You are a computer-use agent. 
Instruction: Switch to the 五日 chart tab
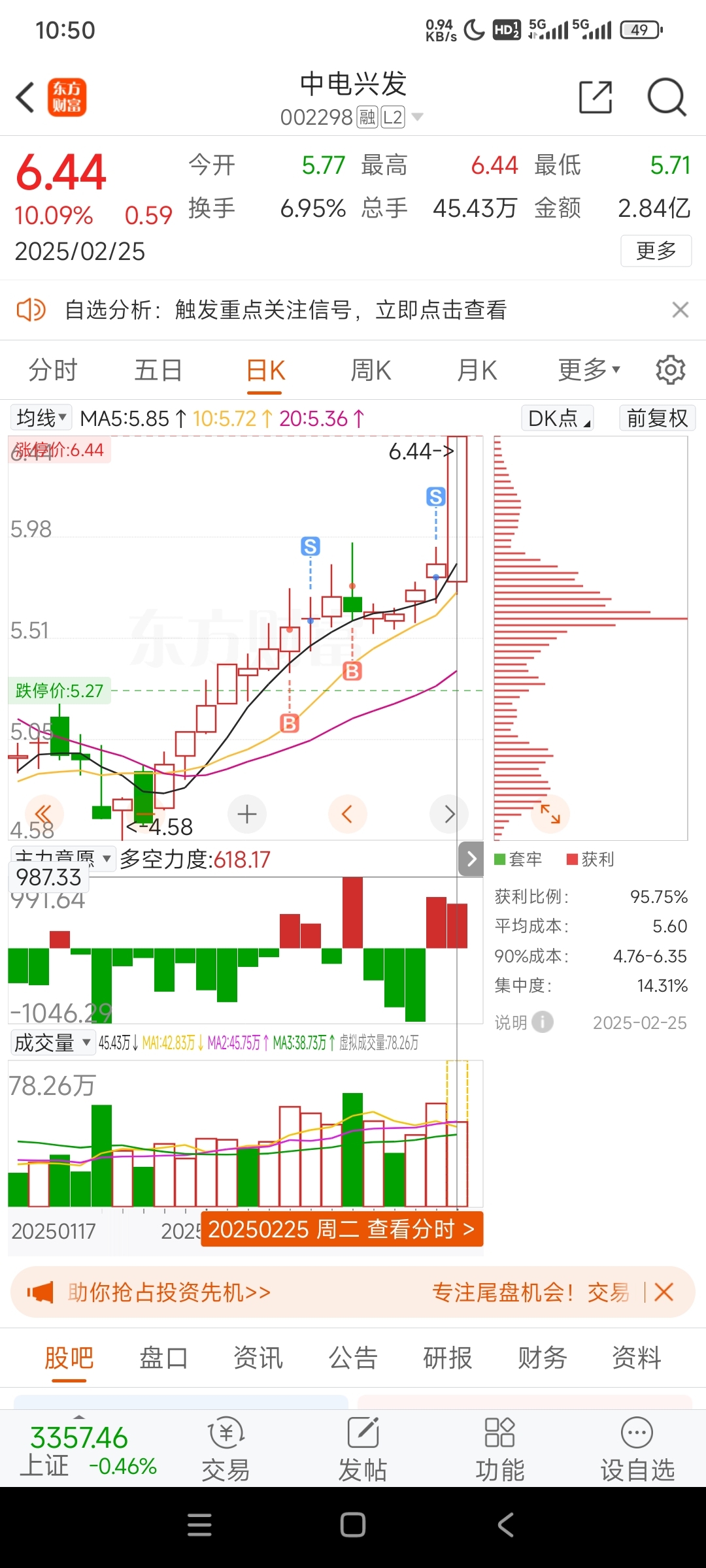[159, 370]
